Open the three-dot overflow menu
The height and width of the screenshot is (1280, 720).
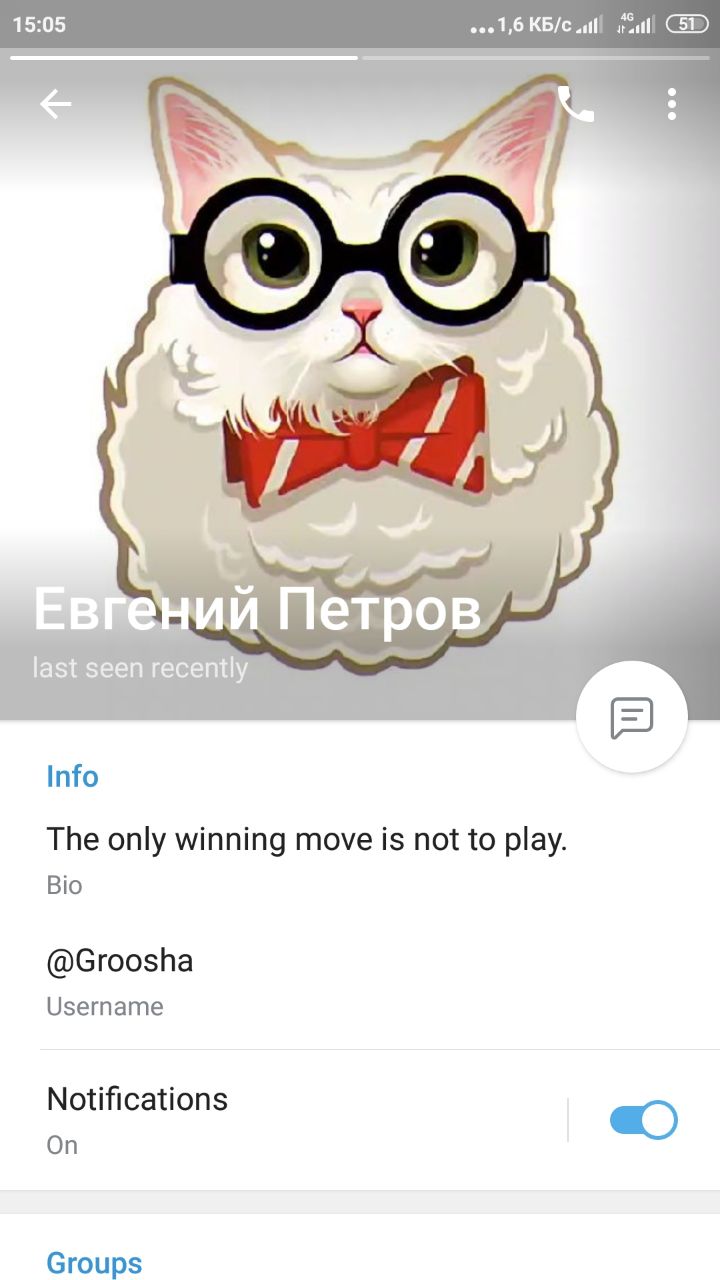click(x=671, y=104)
